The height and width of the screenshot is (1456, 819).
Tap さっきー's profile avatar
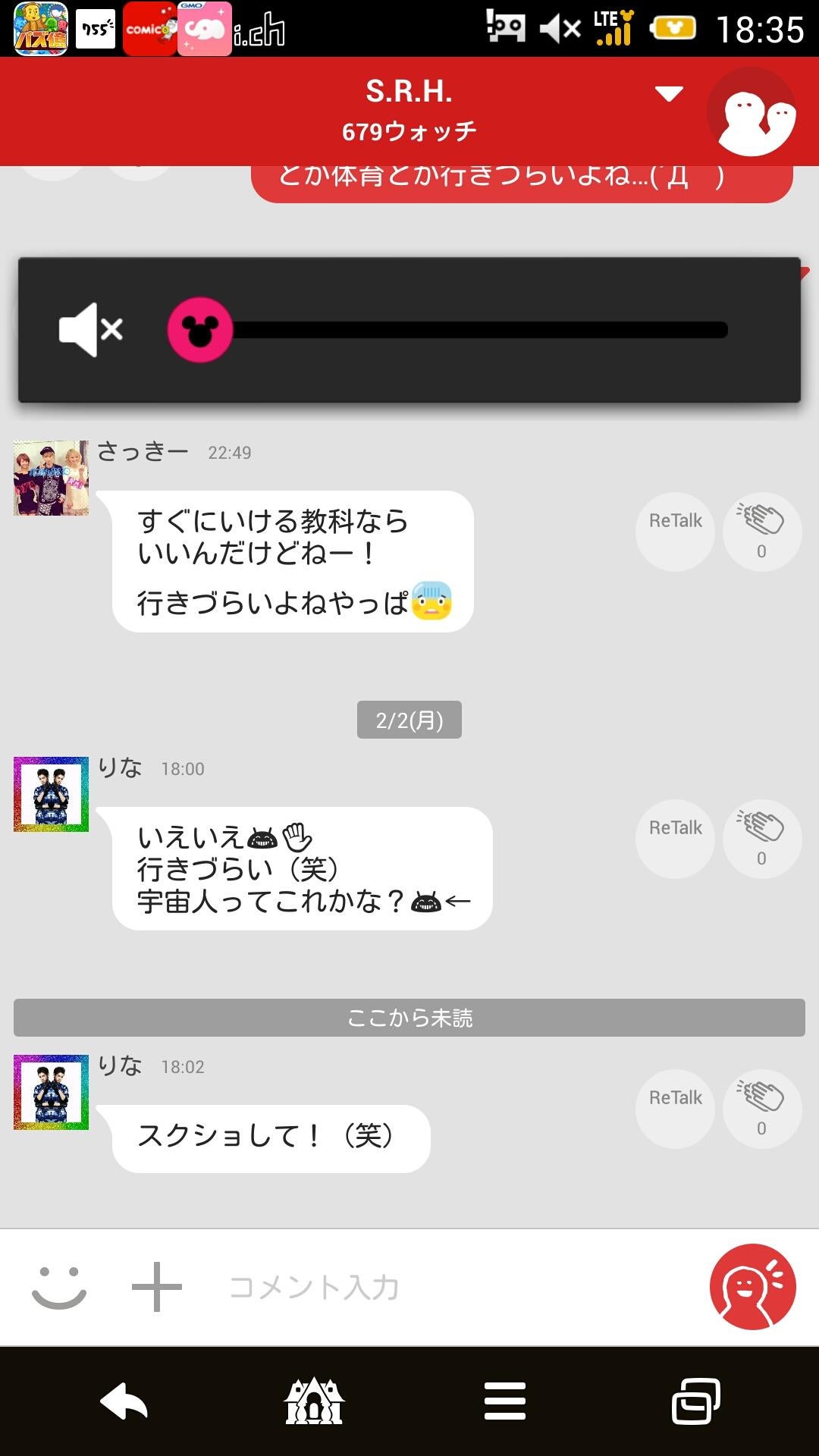(50, 476)
